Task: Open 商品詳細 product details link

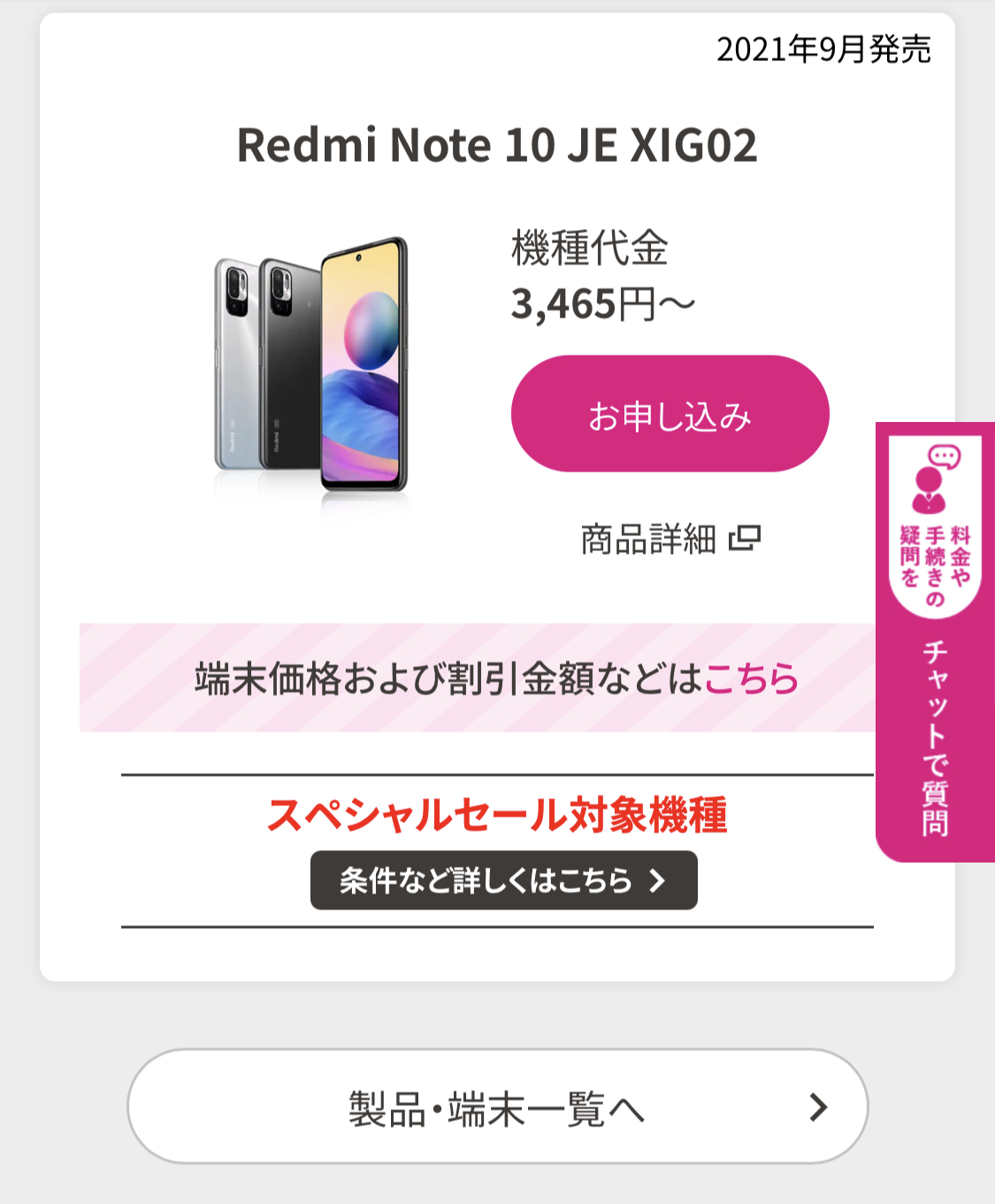Action: coord(670,539)
